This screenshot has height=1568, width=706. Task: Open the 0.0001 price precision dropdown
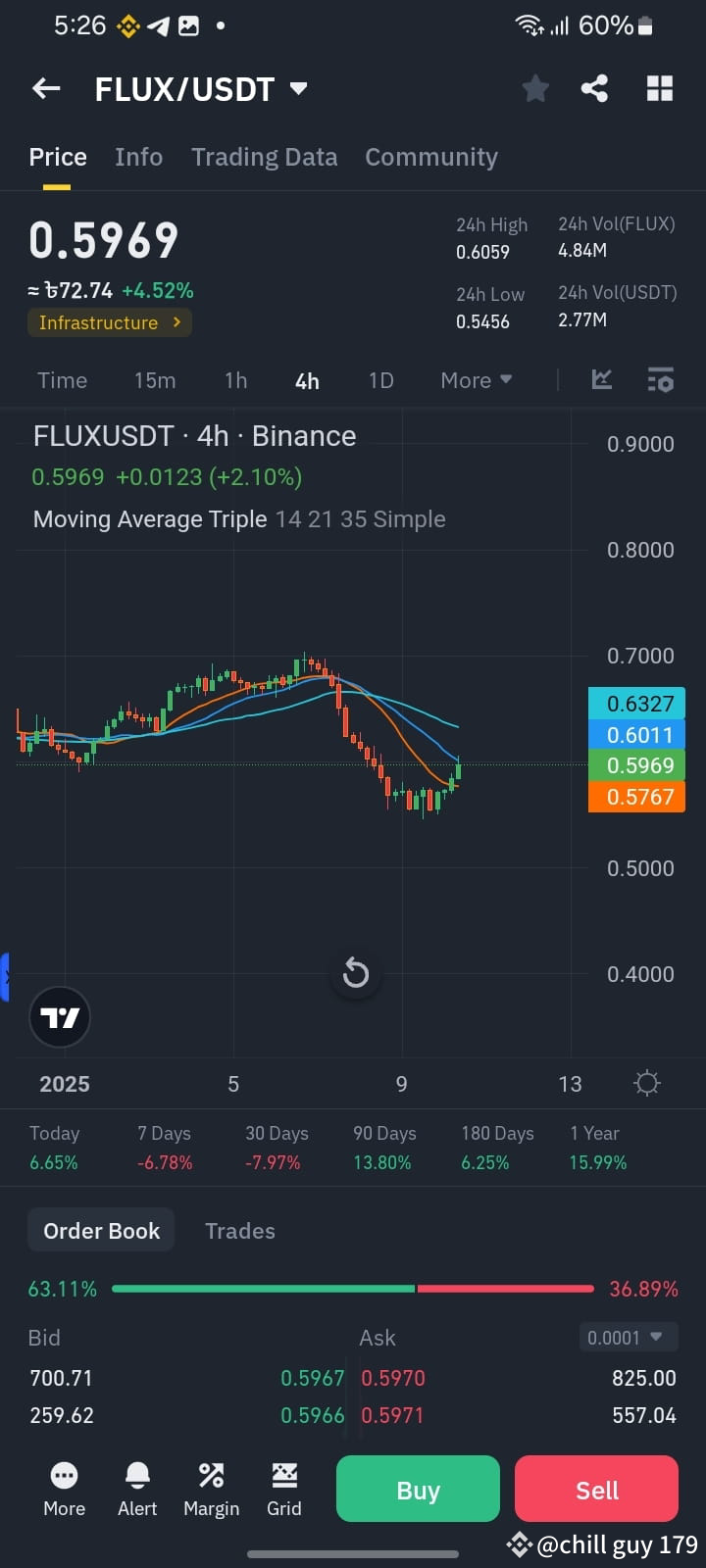coord(628,1337)
